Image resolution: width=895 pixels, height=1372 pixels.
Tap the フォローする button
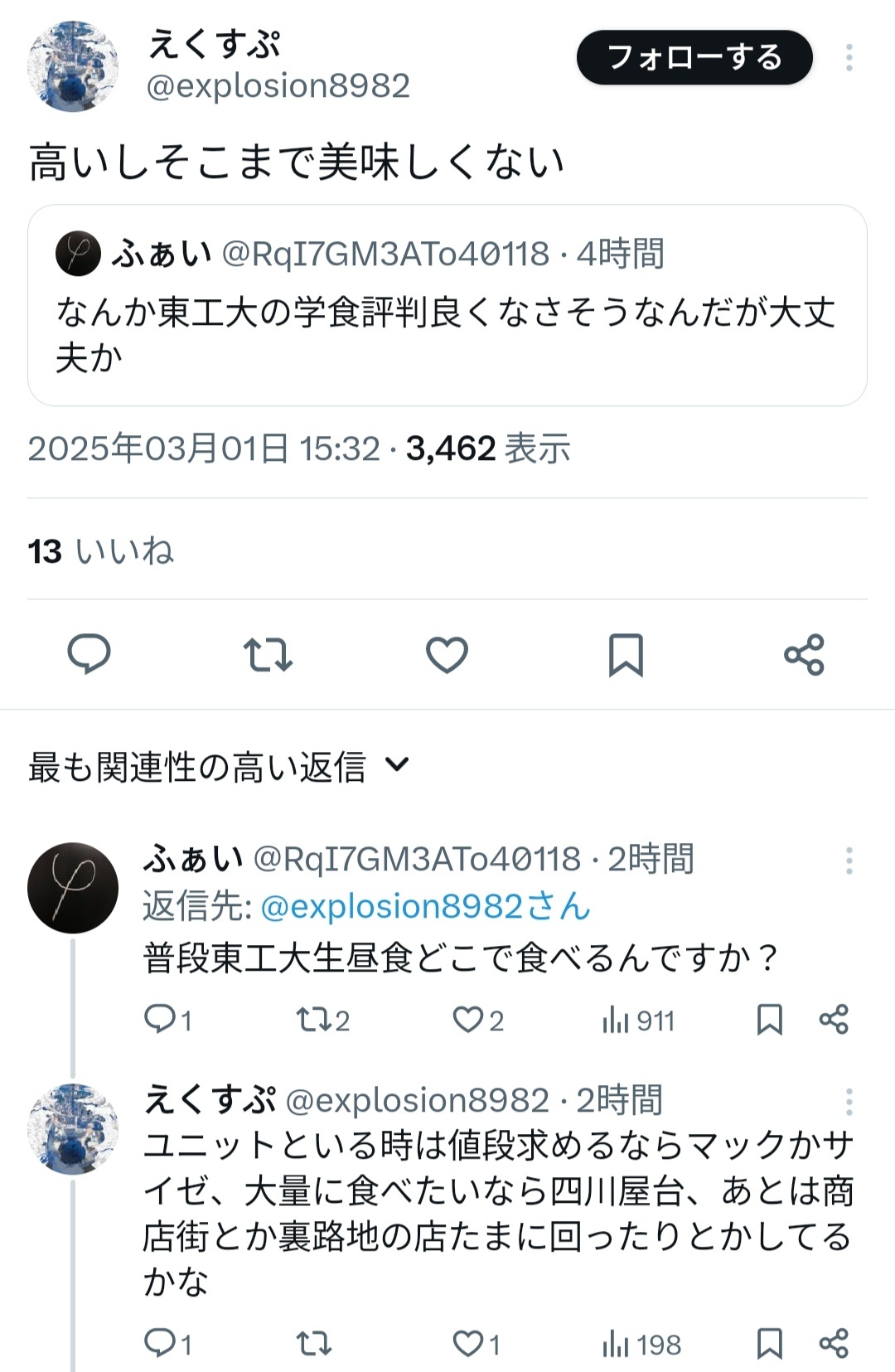click(x=694, y=58)
